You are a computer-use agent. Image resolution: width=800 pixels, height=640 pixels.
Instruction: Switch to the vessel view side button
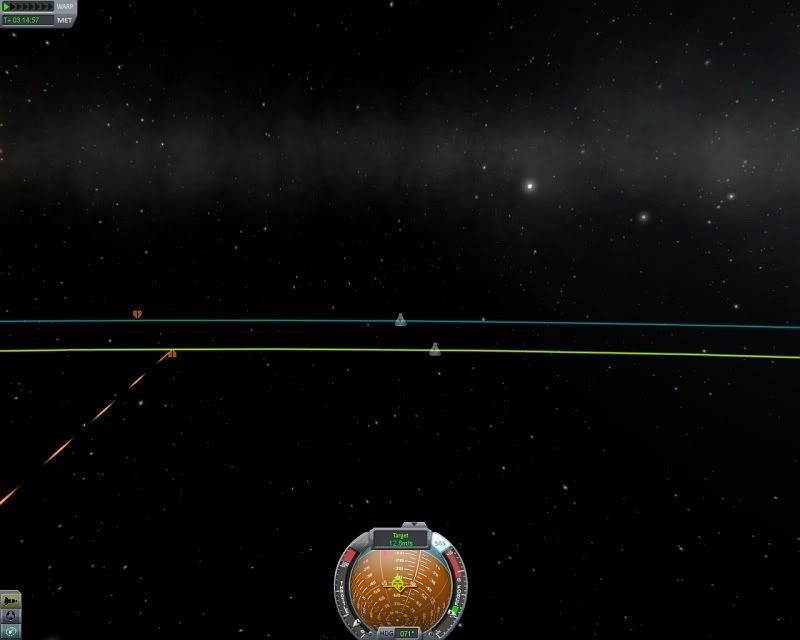[10, 601]
